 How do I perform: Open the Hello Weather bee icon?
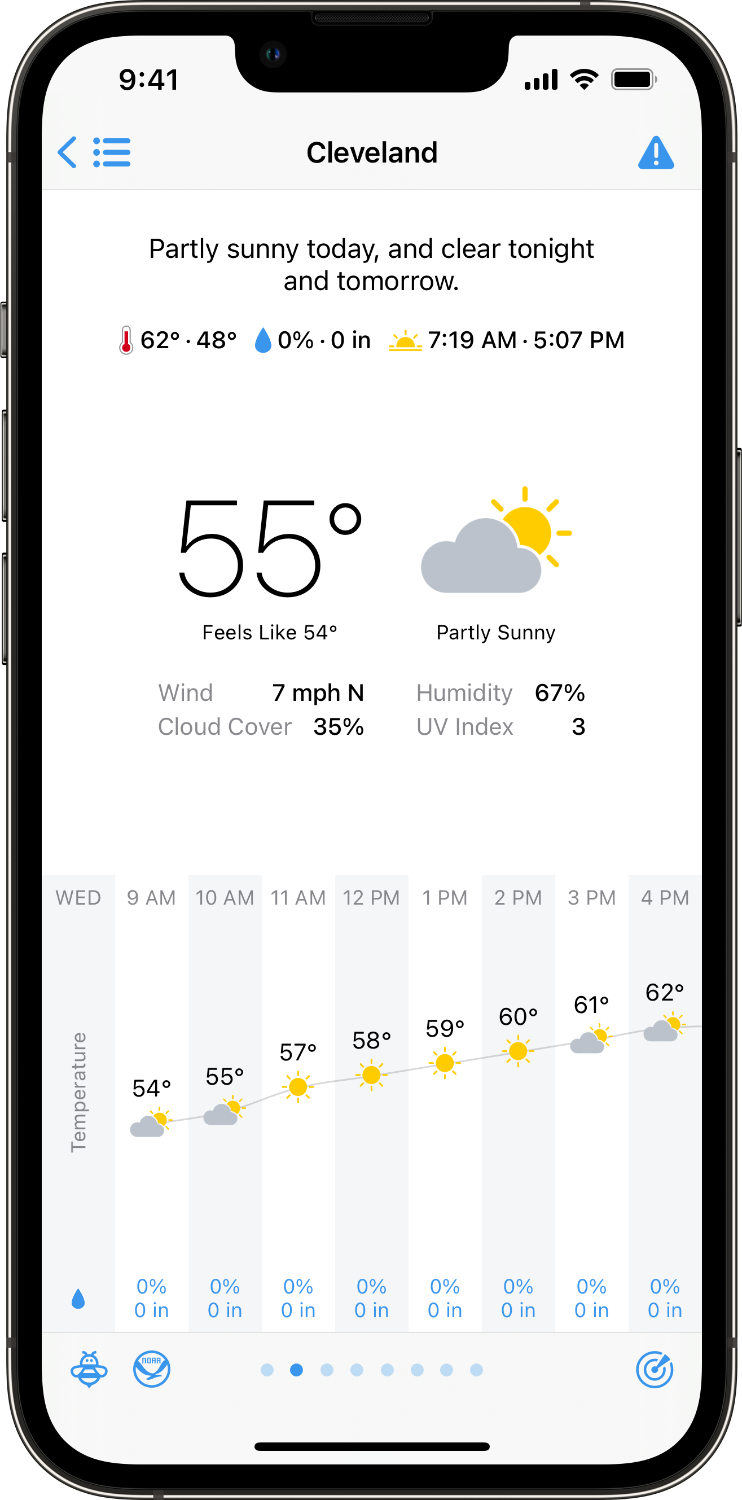(89, 1369)
